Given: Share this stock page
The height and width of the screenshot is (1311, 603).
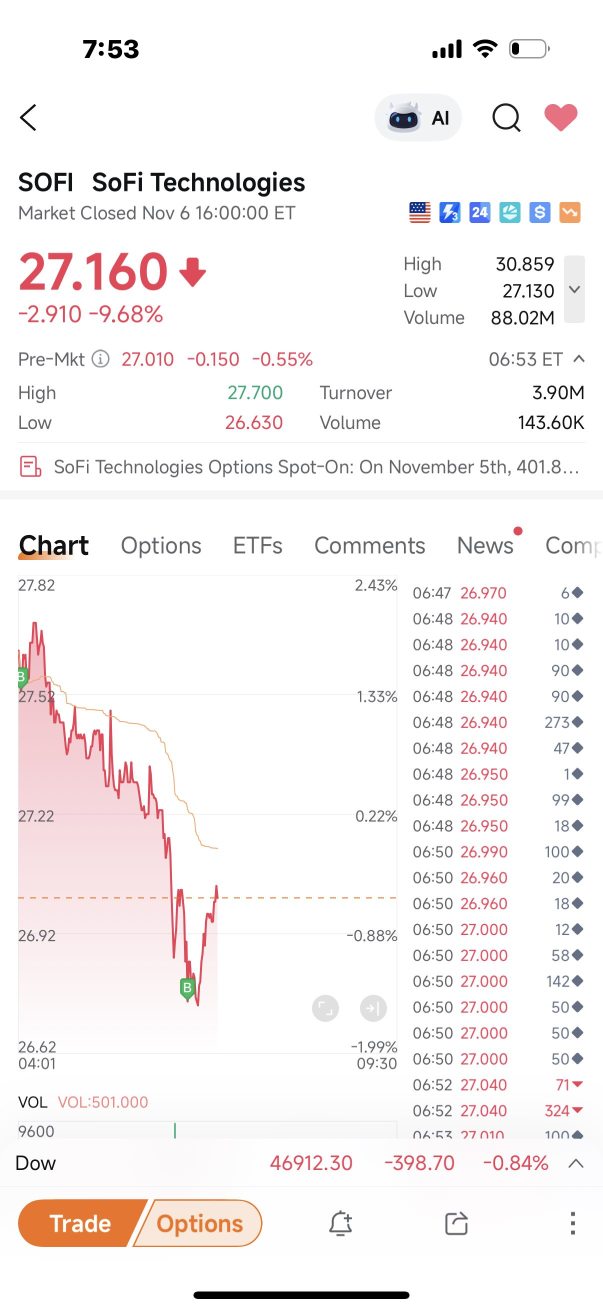Looking at the screenshot, I should point(457,1223).
